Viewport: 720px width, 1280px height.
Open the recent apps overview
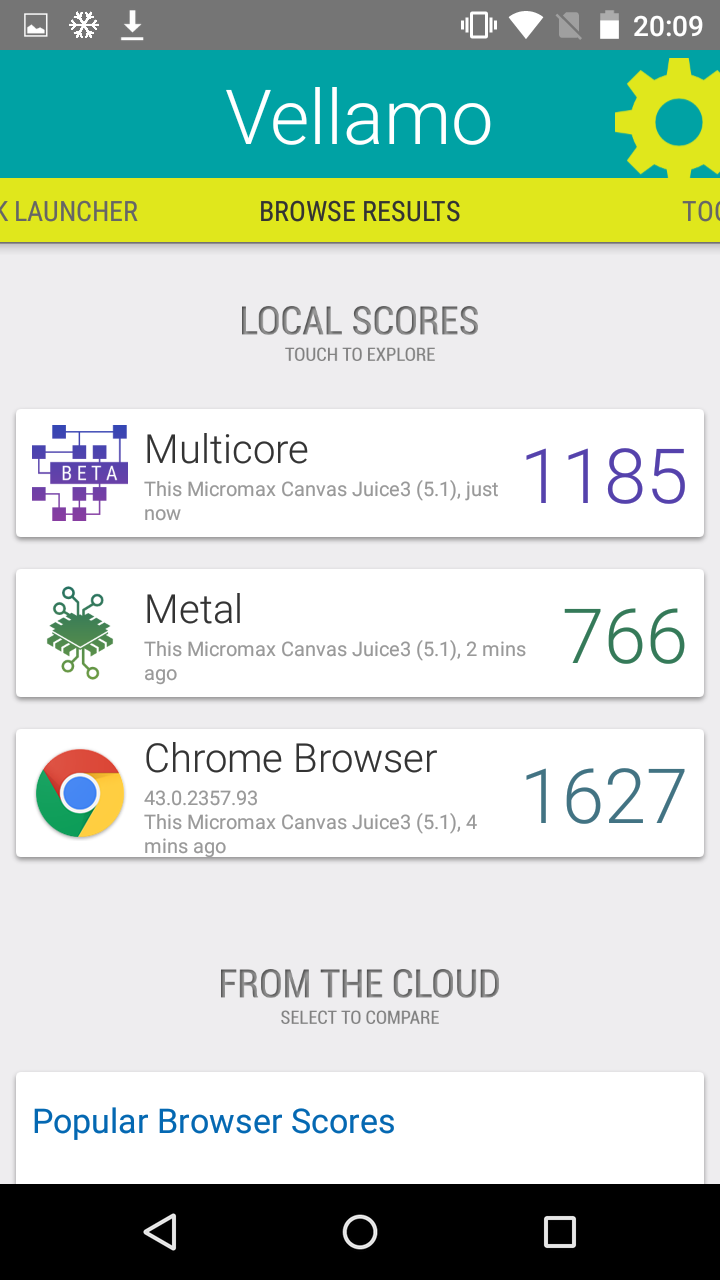pyautogui.click(x=560, y=1232)
